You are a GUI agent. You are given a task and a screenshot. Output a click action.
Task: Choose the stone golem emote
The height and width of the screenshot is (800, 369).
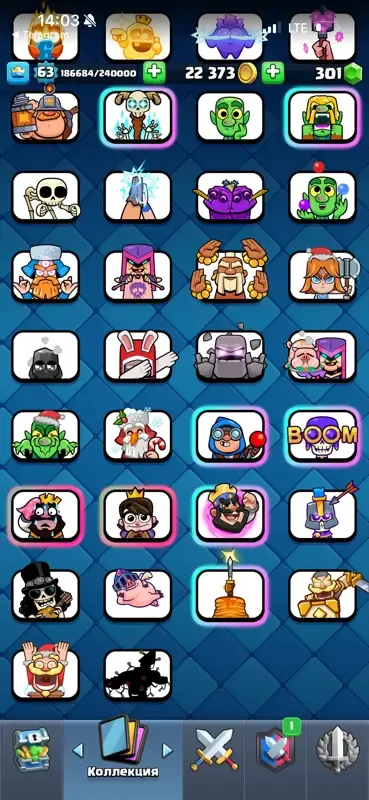[x=230, y=356]
